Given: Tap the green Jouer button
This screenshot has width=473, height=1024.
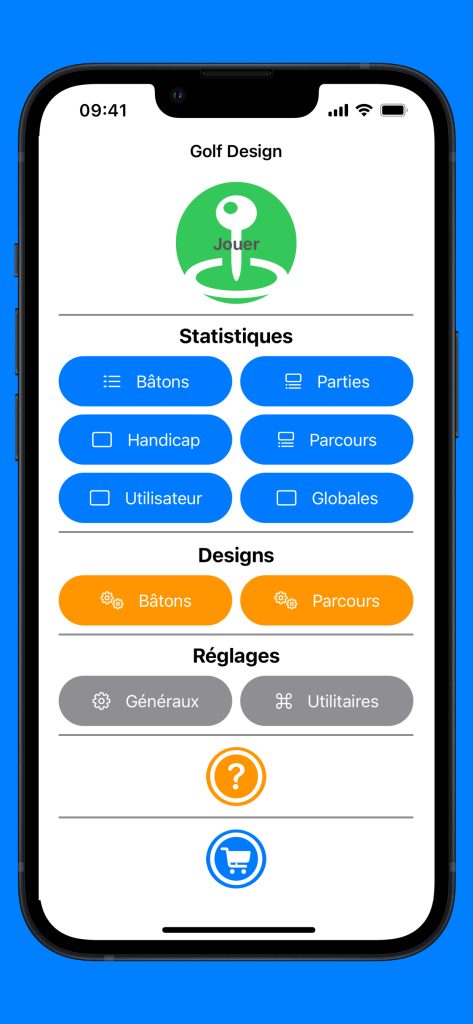Looking at the screenshot, I should pyautogui.click(x=236, y=243).
